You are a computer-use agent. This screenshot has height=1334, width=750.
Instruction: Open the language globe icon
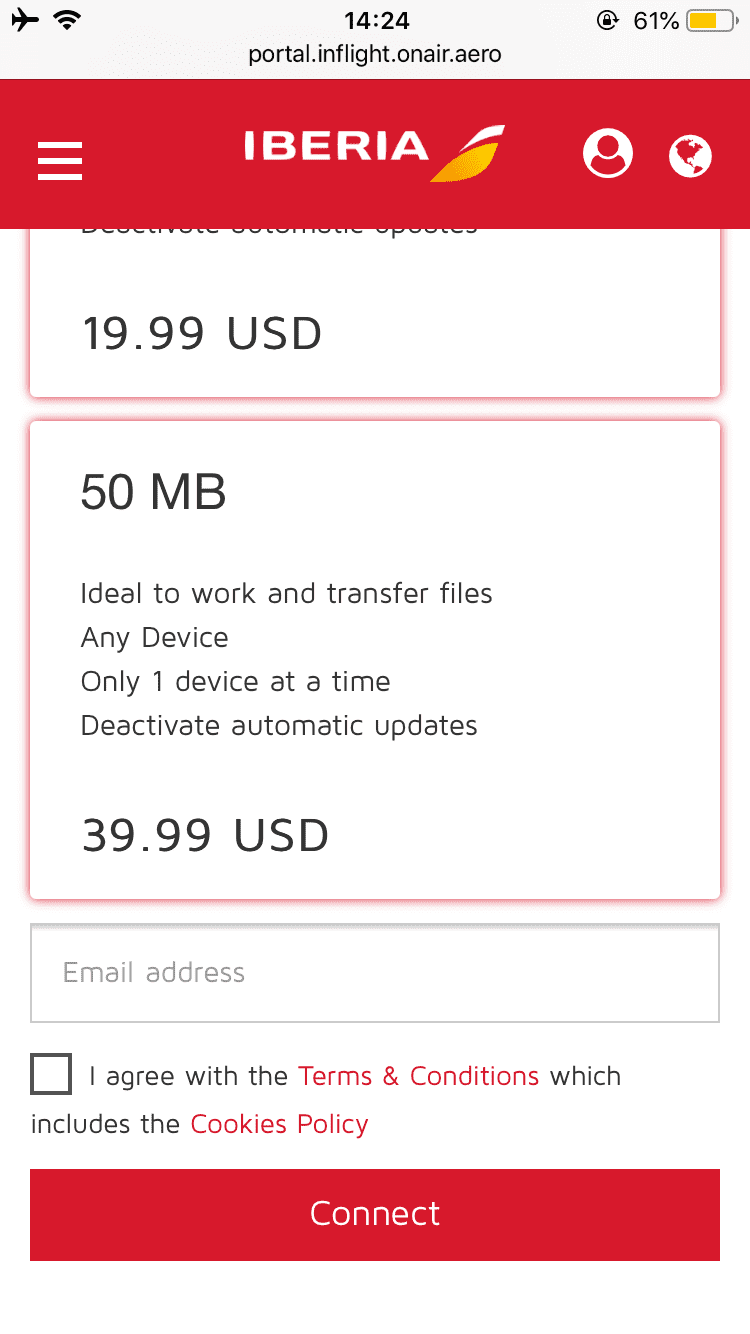pos(690,156)
